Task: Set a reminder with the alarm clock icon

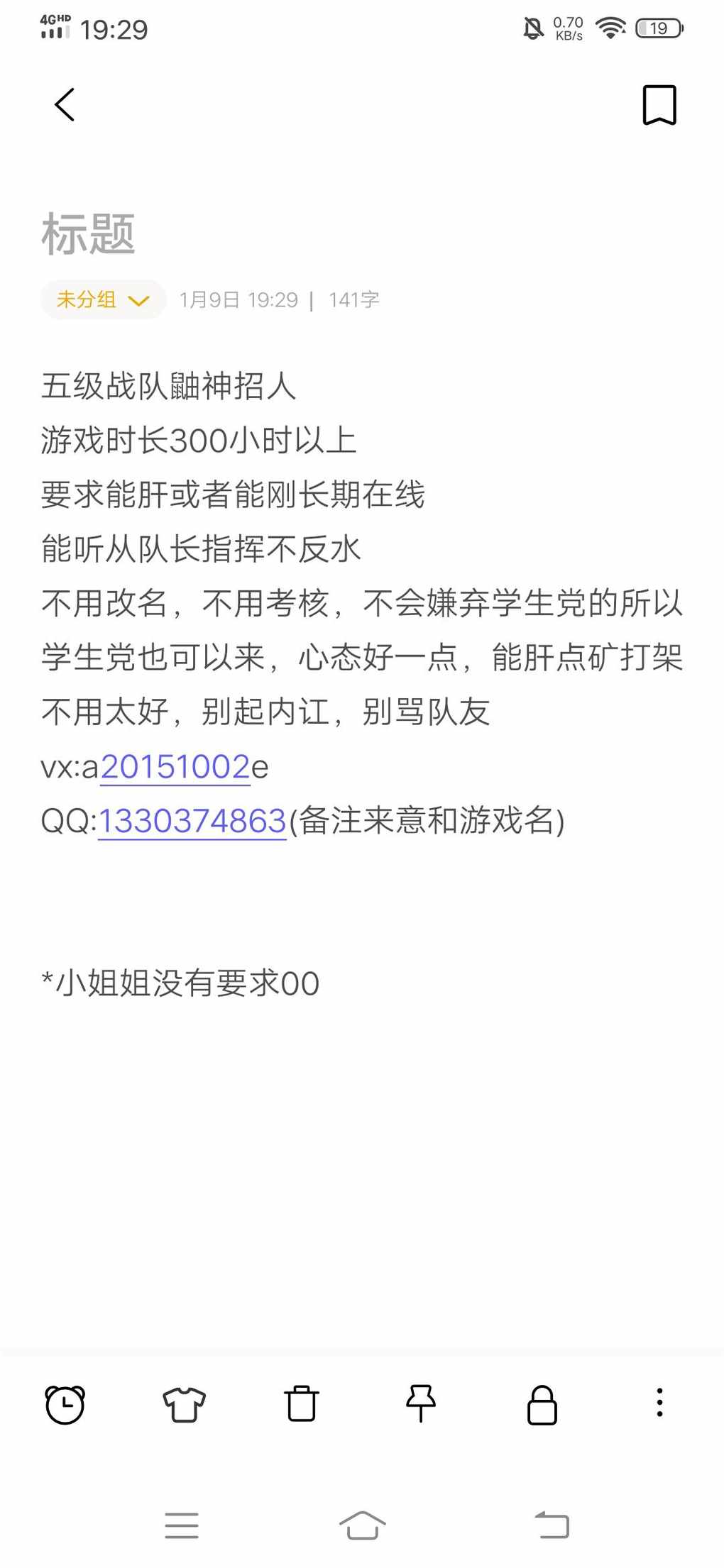Action: click(65, 1404)
